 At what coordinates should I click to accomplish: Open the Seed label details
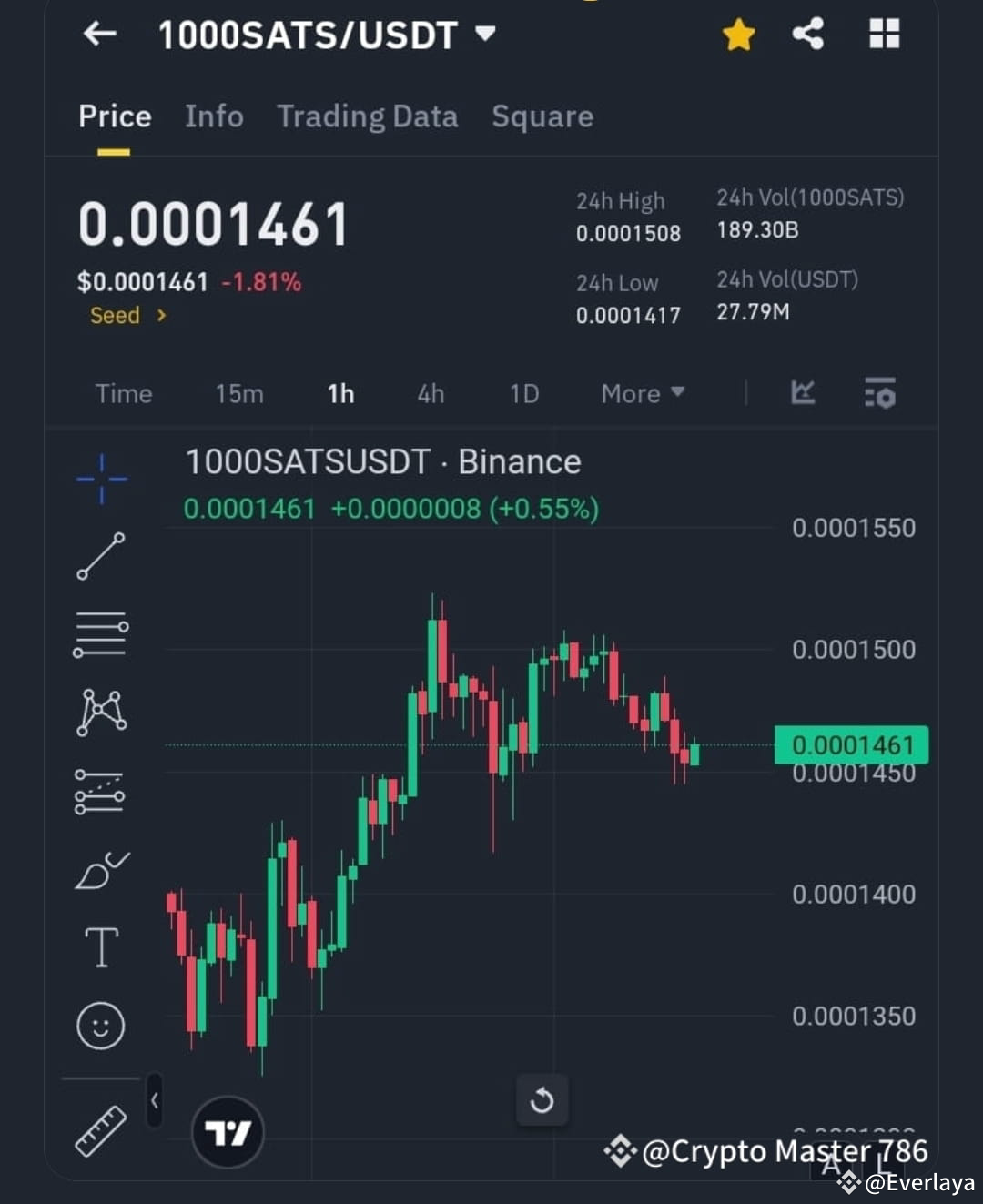[127, 315]
